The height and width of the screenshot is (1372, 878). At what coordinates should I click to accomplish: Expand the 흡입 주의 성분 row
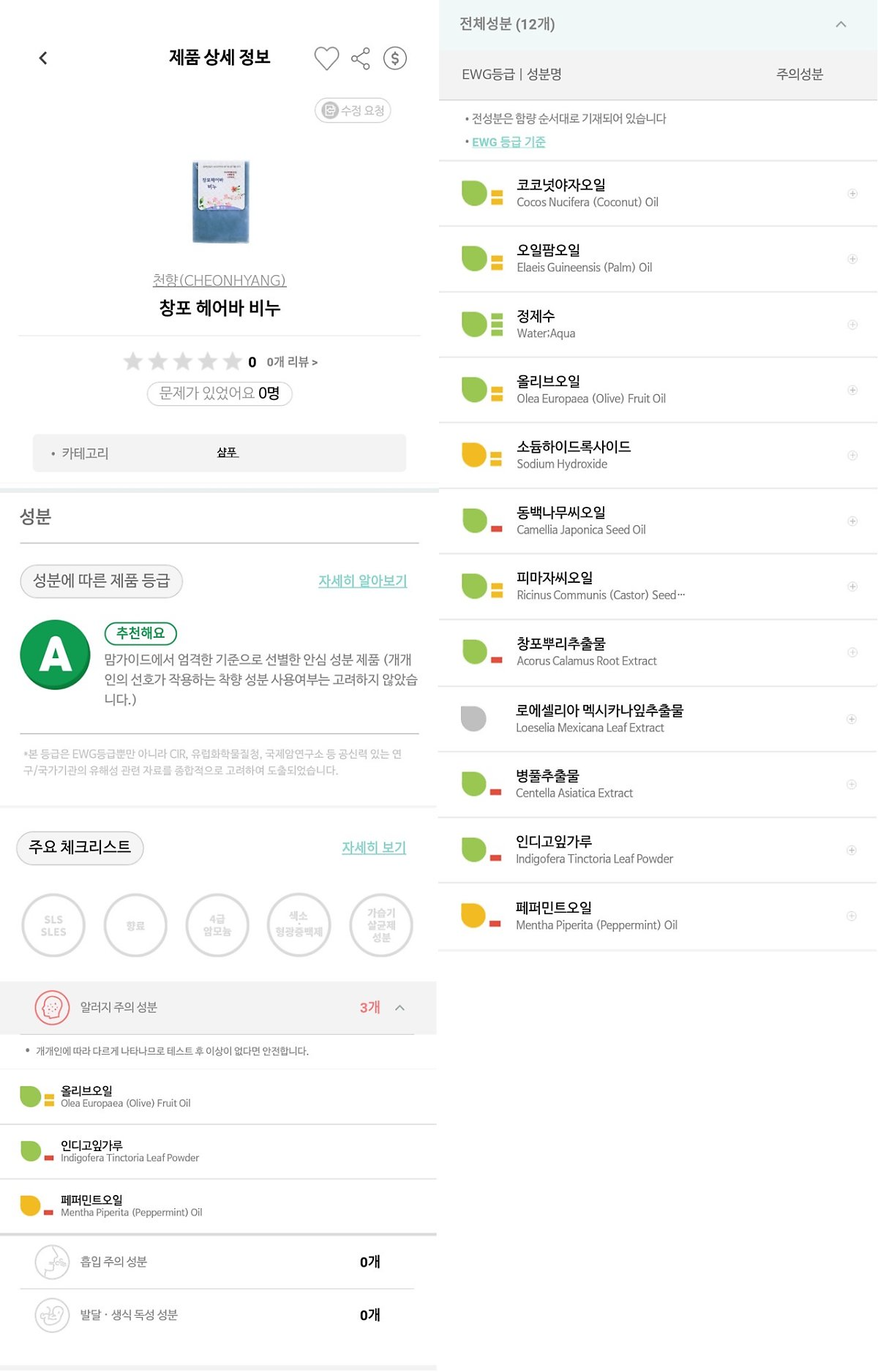point(219,1262)
